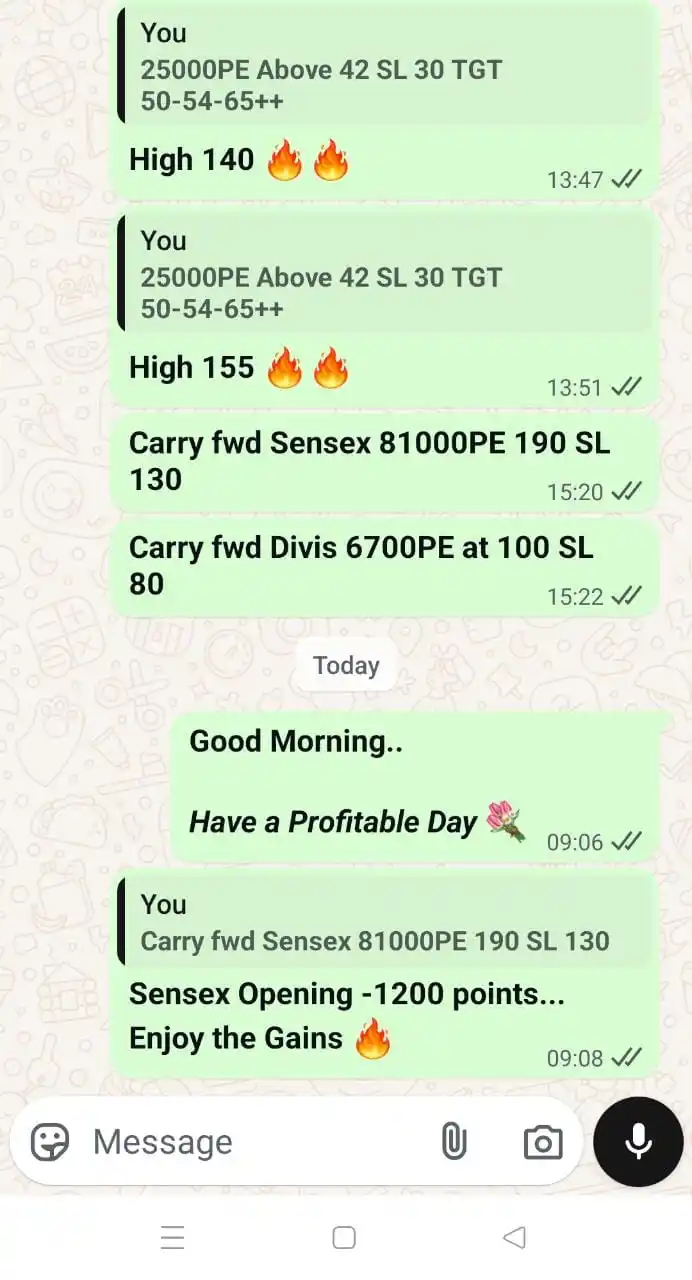Image resolution: width=692 pixels, height=1280 pixels.
Task: Tap the attach paperclip icon
Action: point(454,1142)
